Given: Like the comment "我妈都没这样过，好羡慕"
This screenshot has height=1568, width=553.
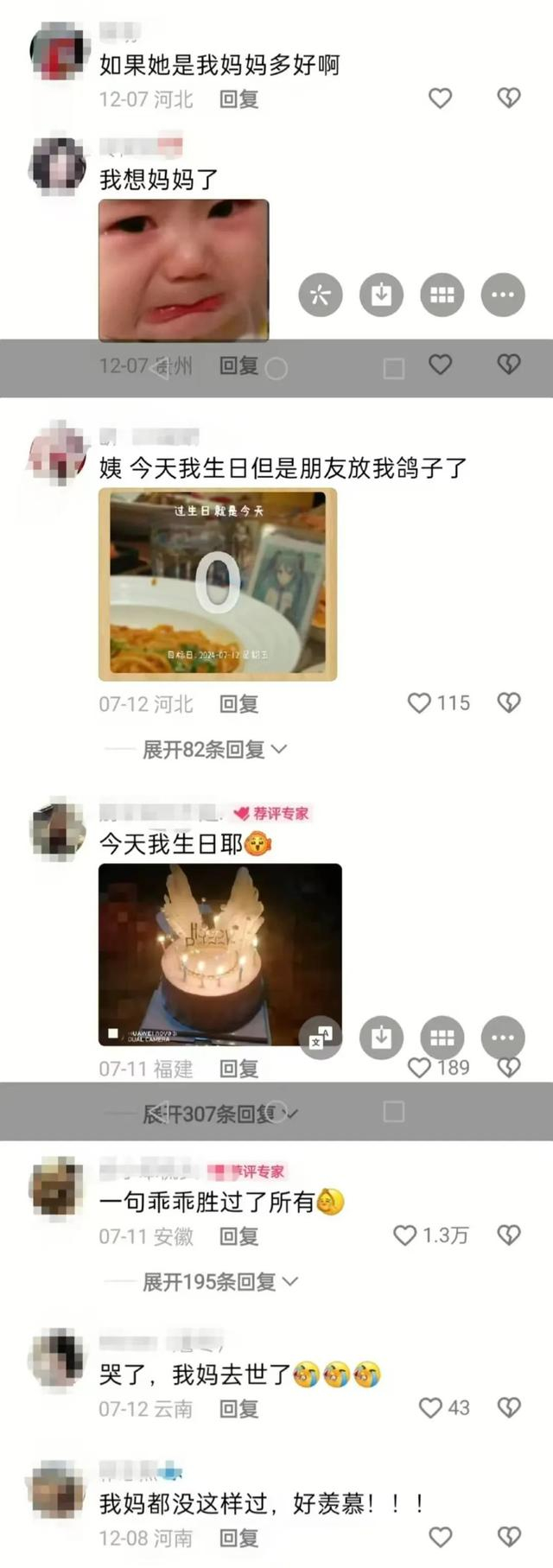Looking at the screenshot, I should [441, 1537].
